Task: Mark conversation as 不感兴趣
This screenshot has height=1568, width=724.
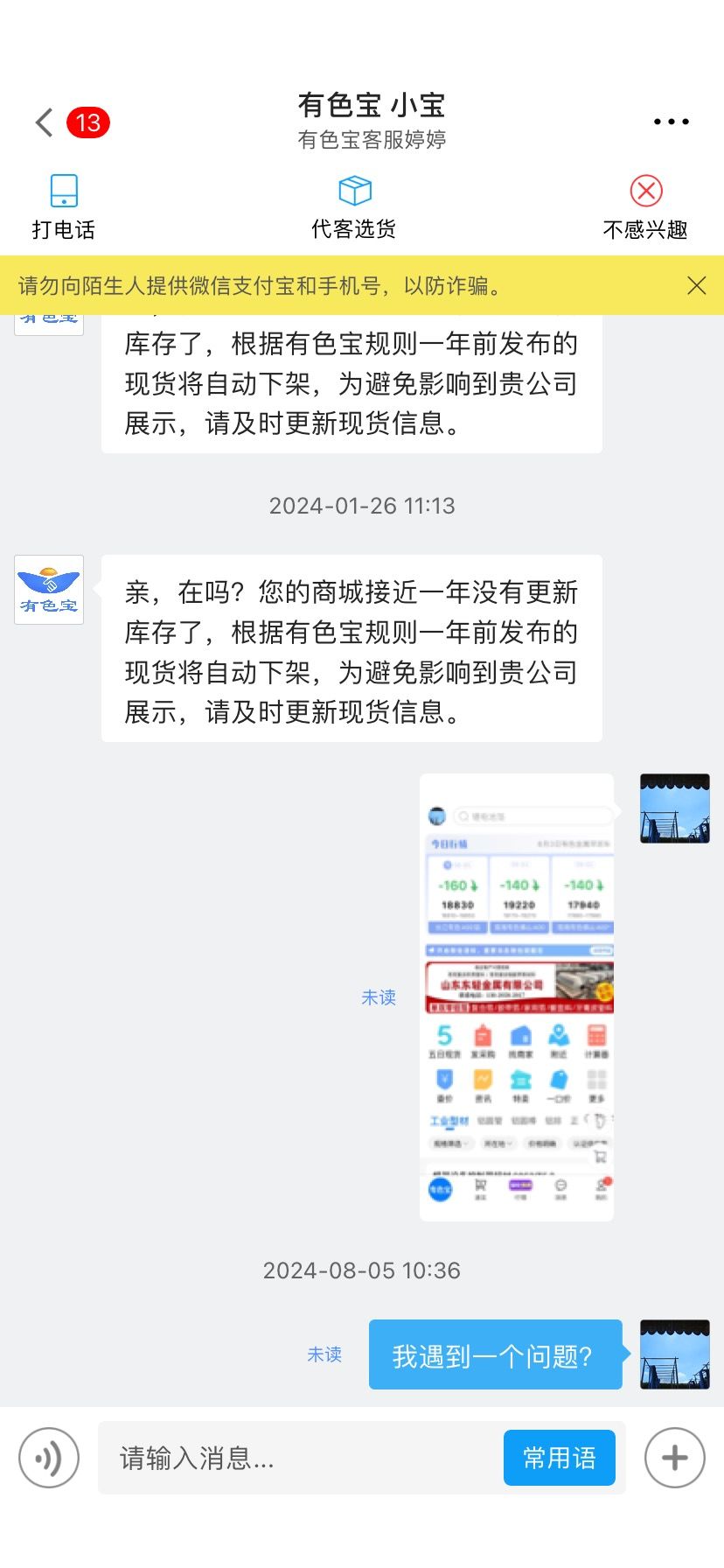Action: (x=645, y=206)
